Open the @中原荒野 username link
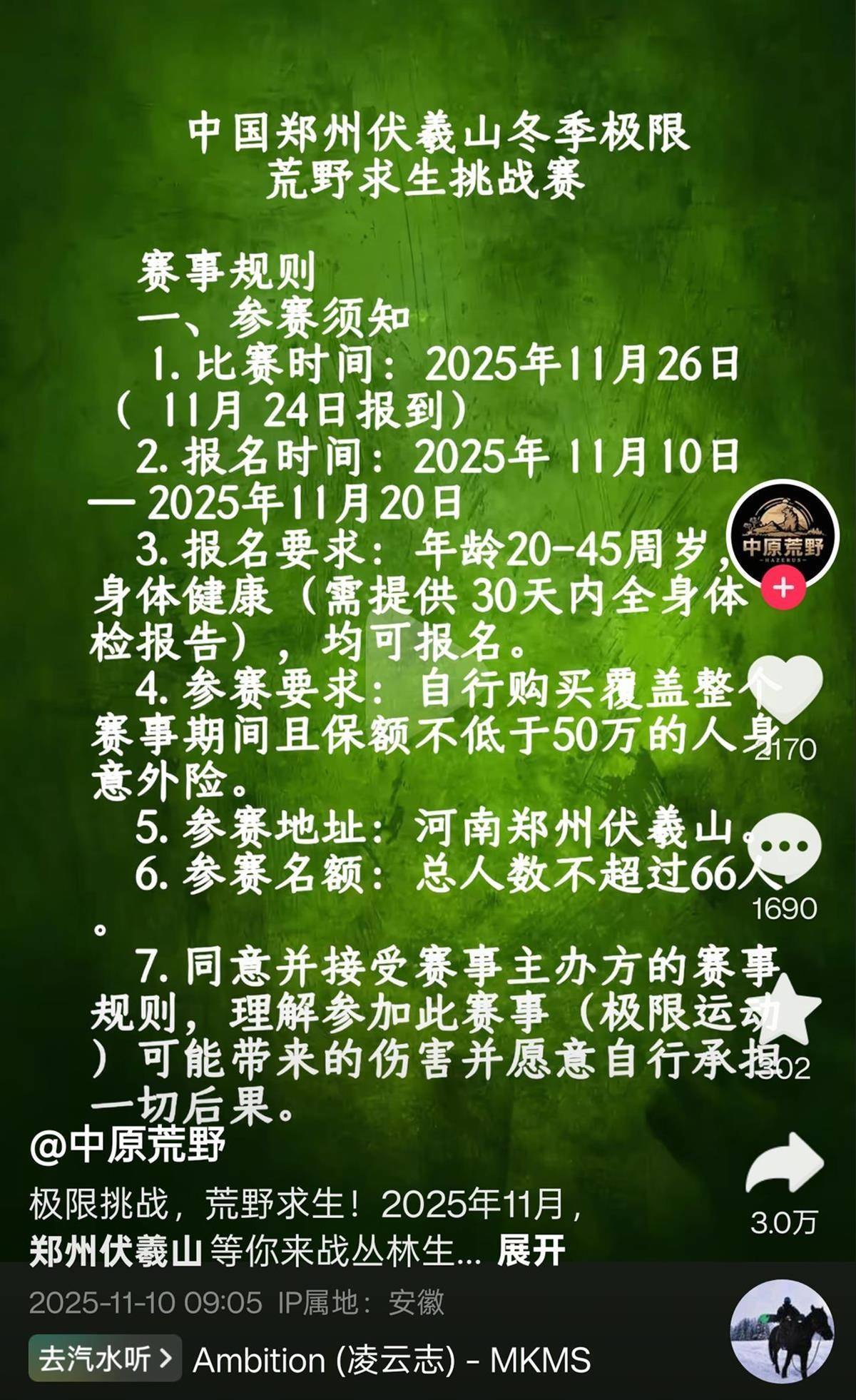This screenshot has width=856, height=1400. (x=128, y=1145)
